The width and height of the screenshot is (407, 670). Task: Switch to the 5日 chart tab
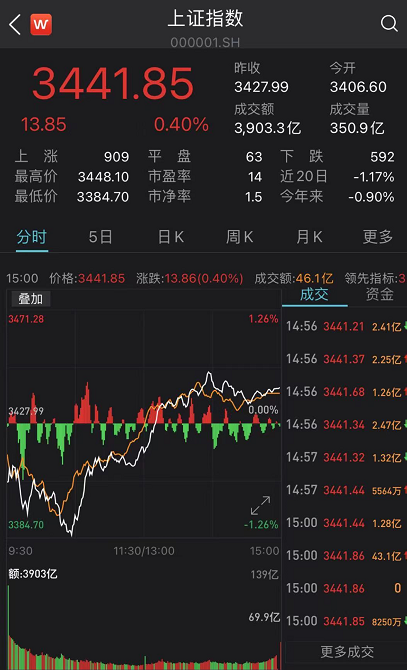(100, 237)
